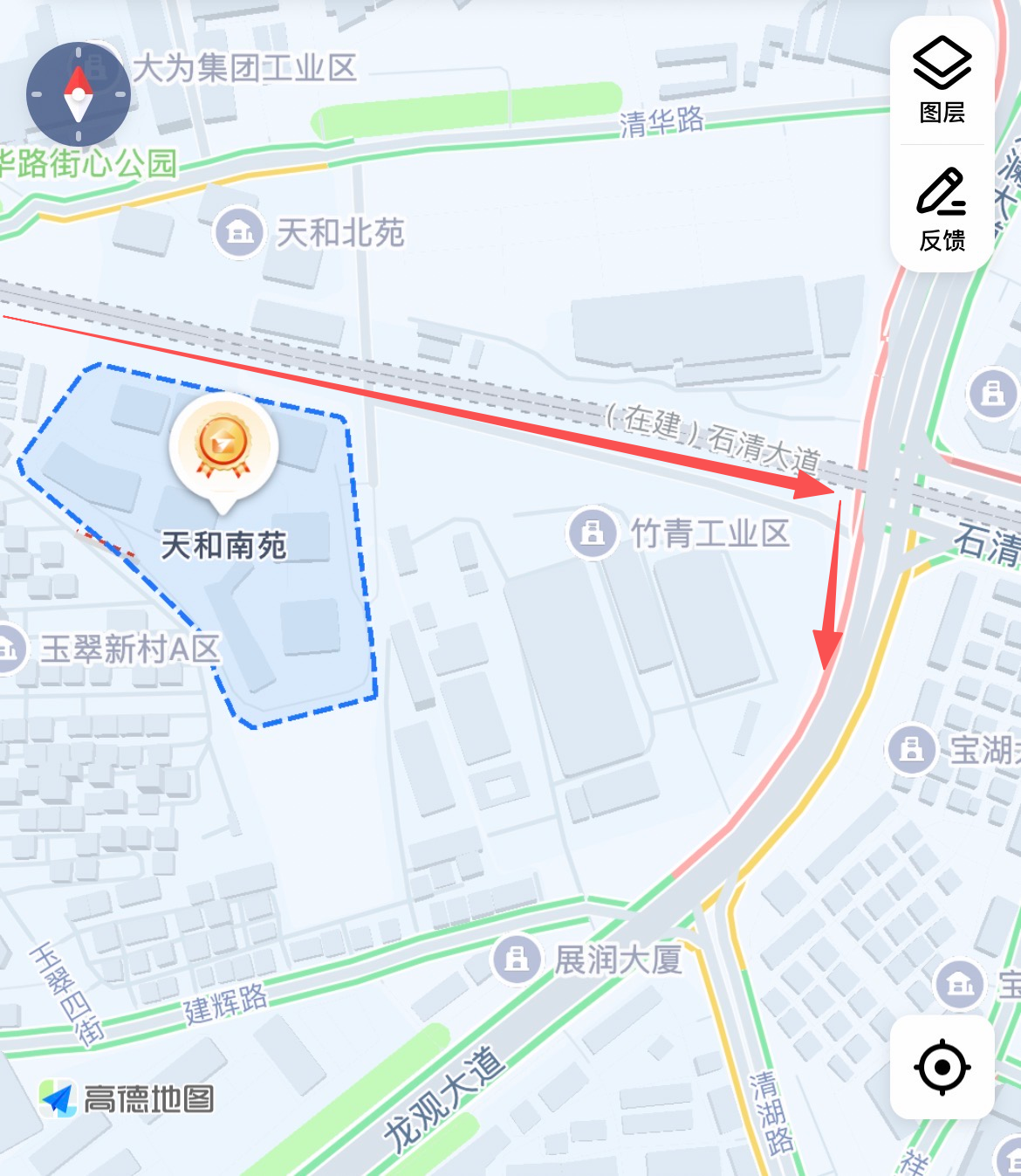Click the 玉翠新村A区 map label
The width and height of the screenshot is (1021, 1176).
click(x=131, y=648)
